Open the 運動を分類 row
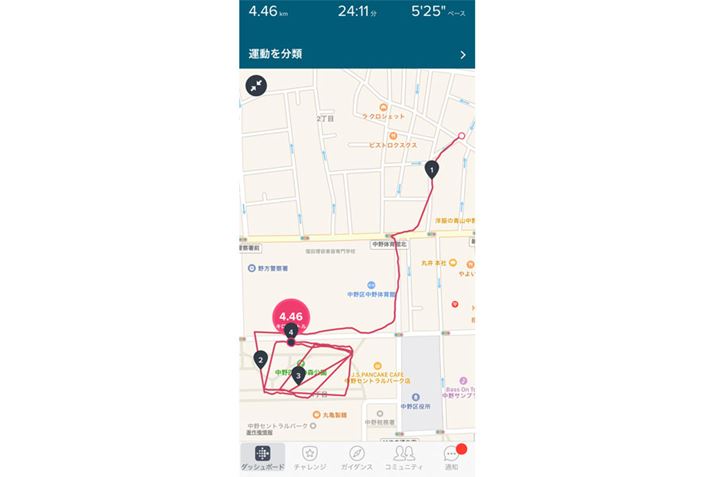Screen dimensions: 715x477 pos(357,53)
